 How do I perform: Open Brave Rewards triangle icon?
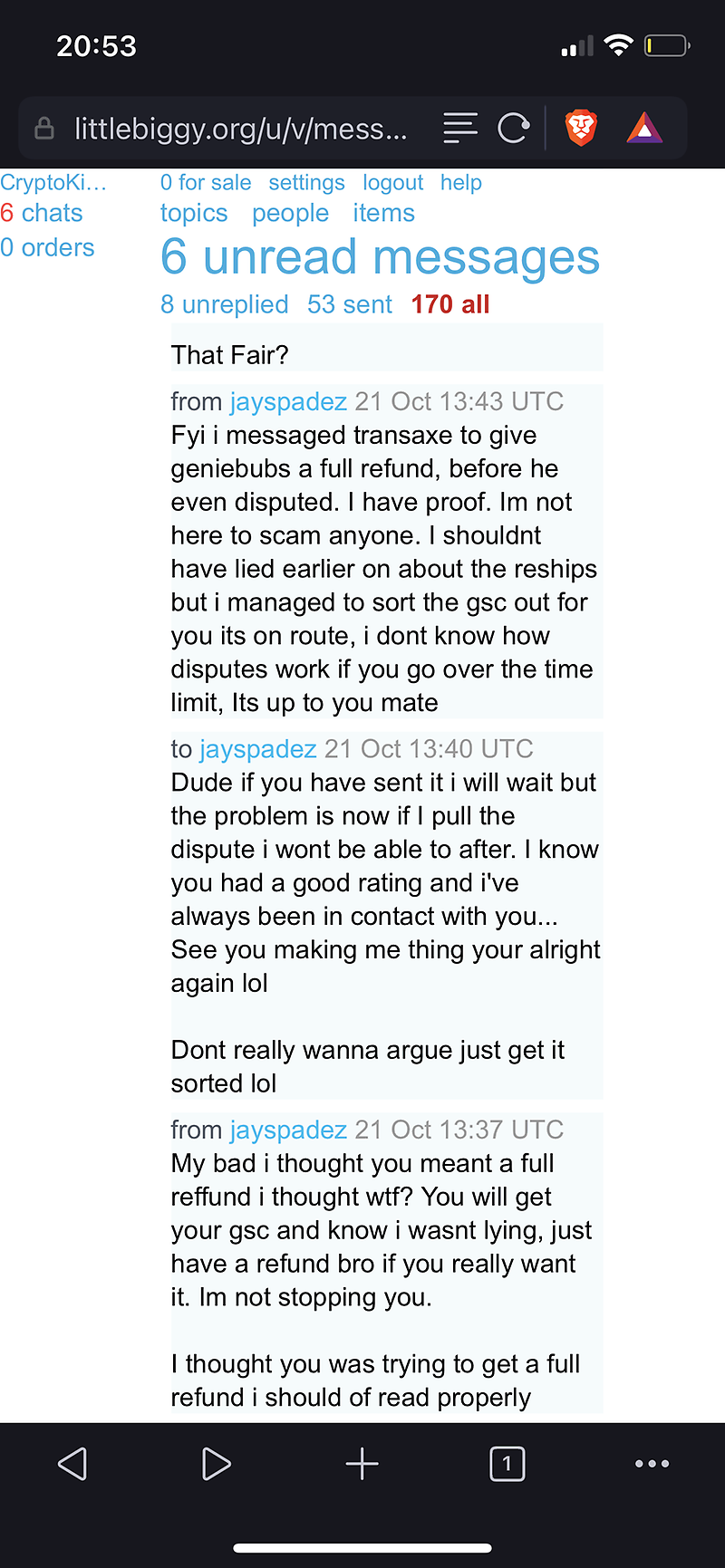[x=644, y=128]
